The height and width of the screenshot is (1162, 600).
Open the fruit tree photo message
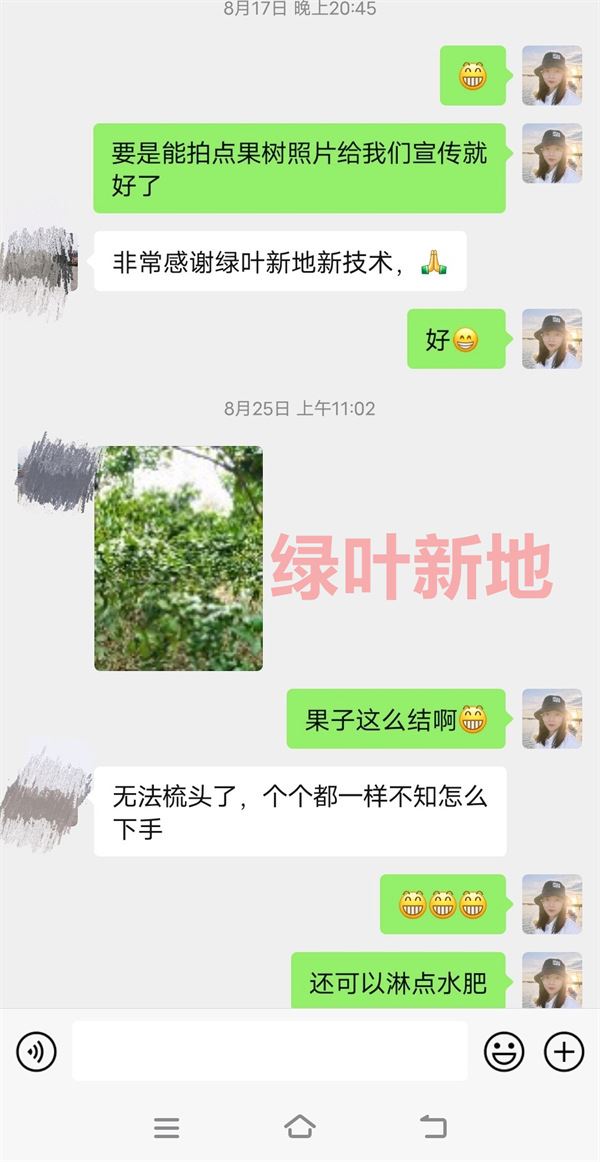pyautogui.click(x=178, y=558)
